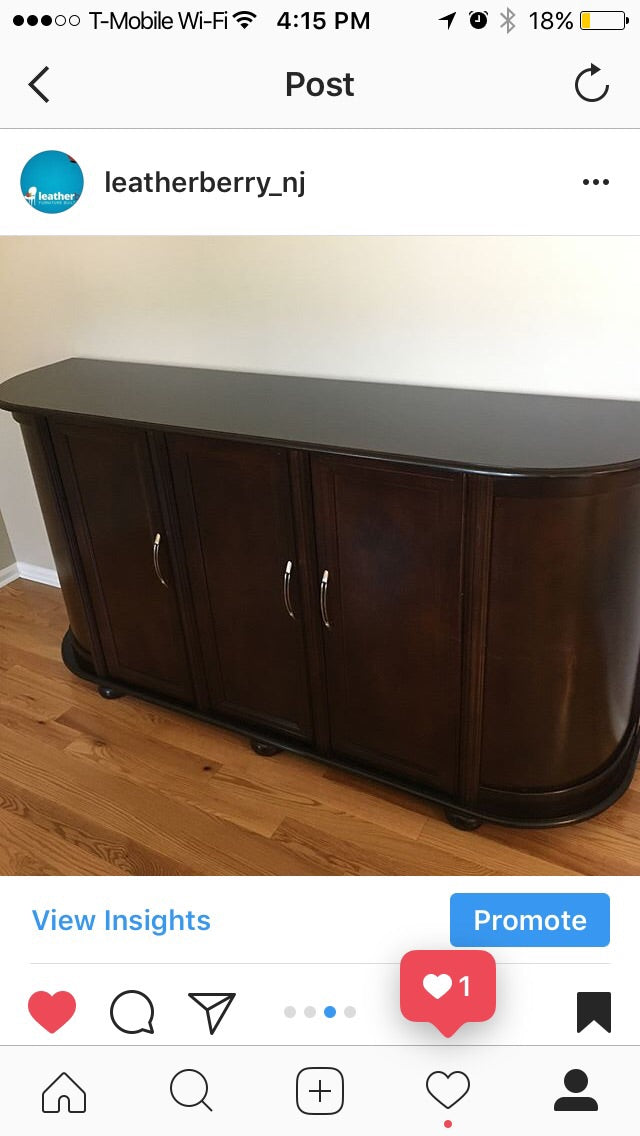The width and height of the screenshot is (640, 1136).
Task: Open leatherberry_nj profile picture
Action: click(52, 182)
